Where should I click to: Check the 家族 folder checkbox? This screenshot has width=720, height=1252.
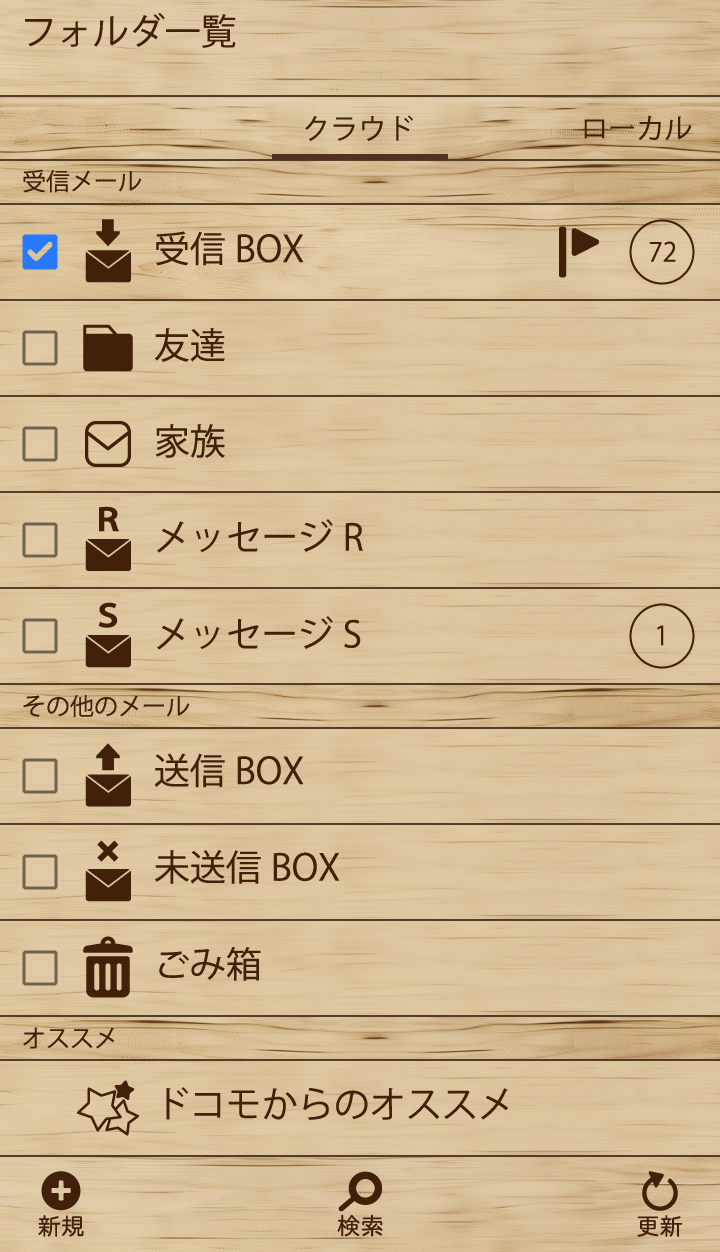pyautogui.click(x=40, y=444)
